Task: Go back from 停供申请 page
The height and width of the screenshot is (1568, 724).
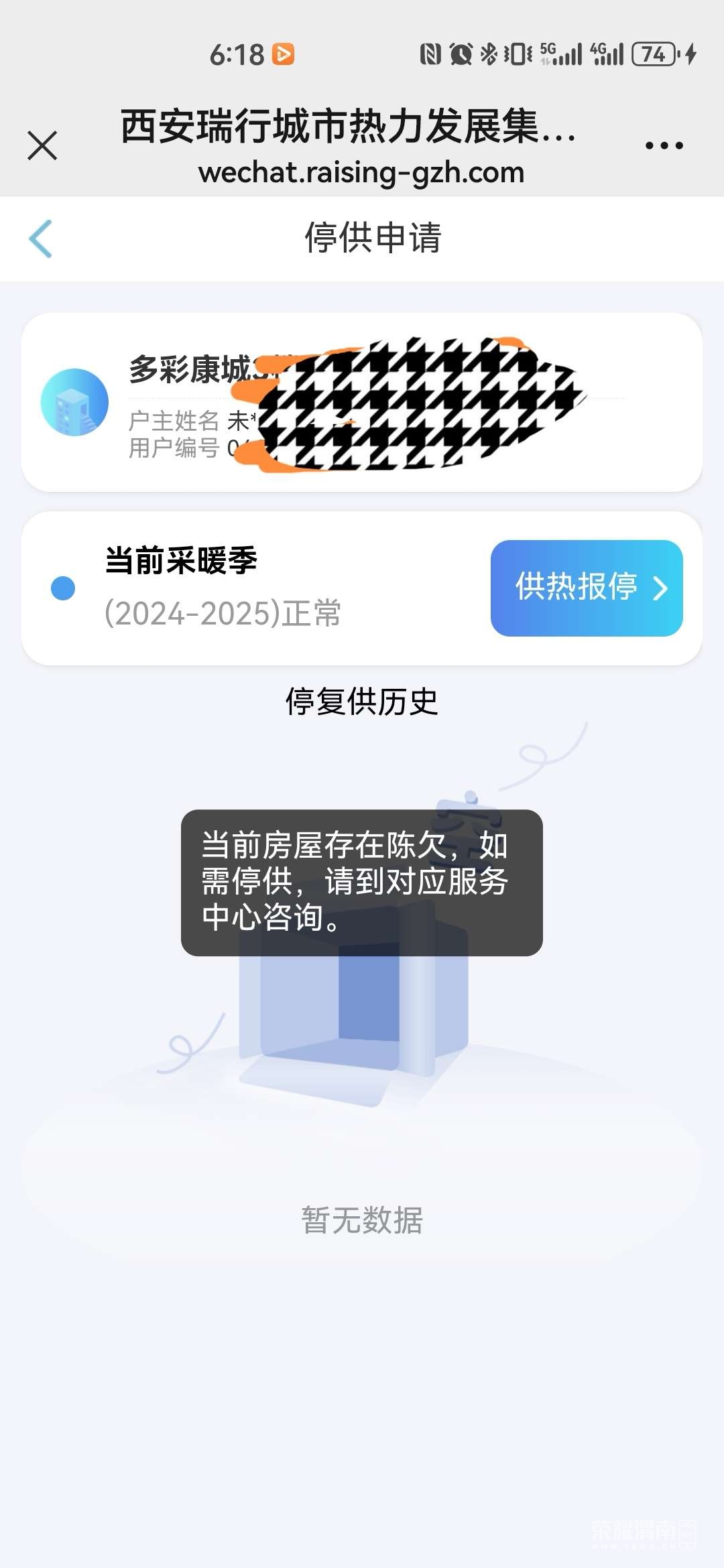Action: pyautogui.click(x=41, y=239)
